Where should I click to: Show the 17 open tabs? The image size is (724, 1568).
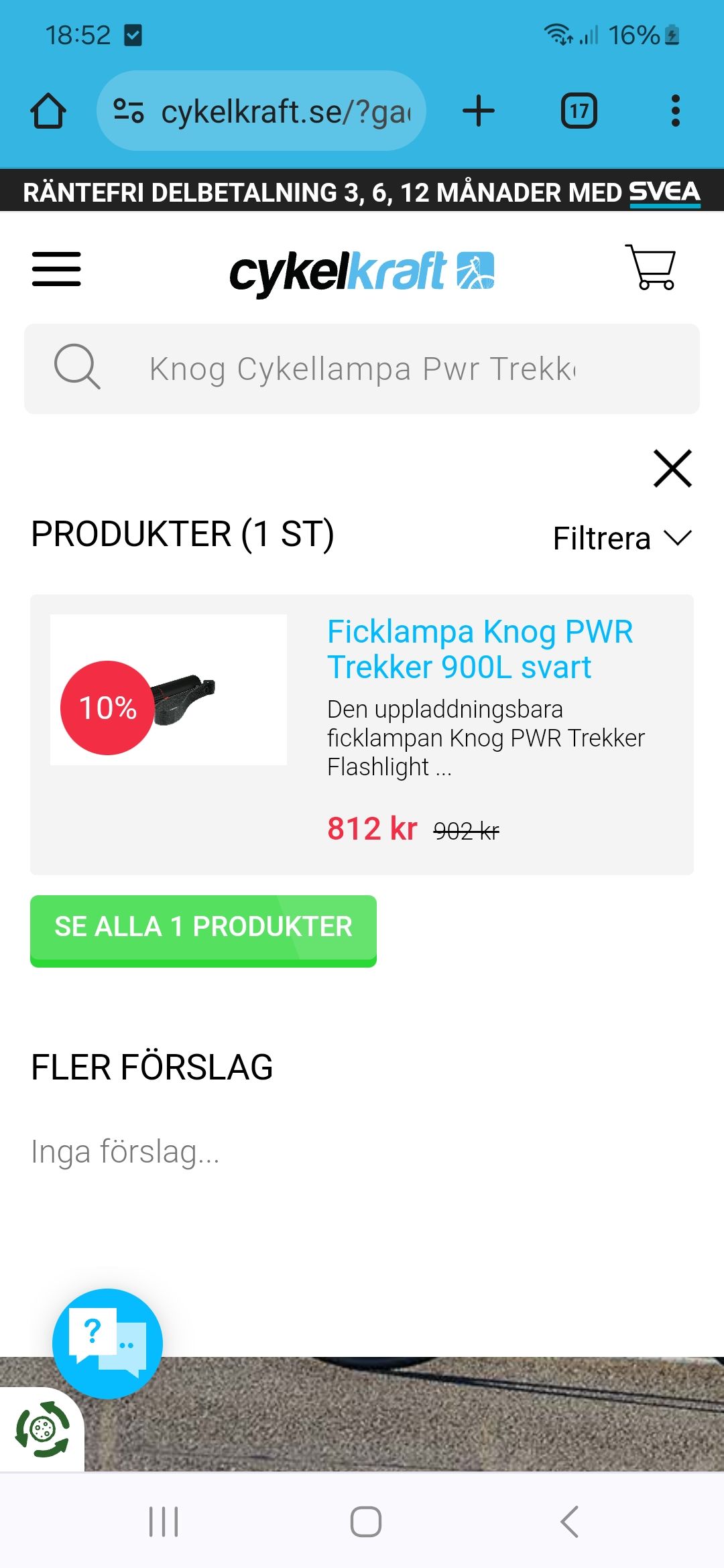point(579,111)
